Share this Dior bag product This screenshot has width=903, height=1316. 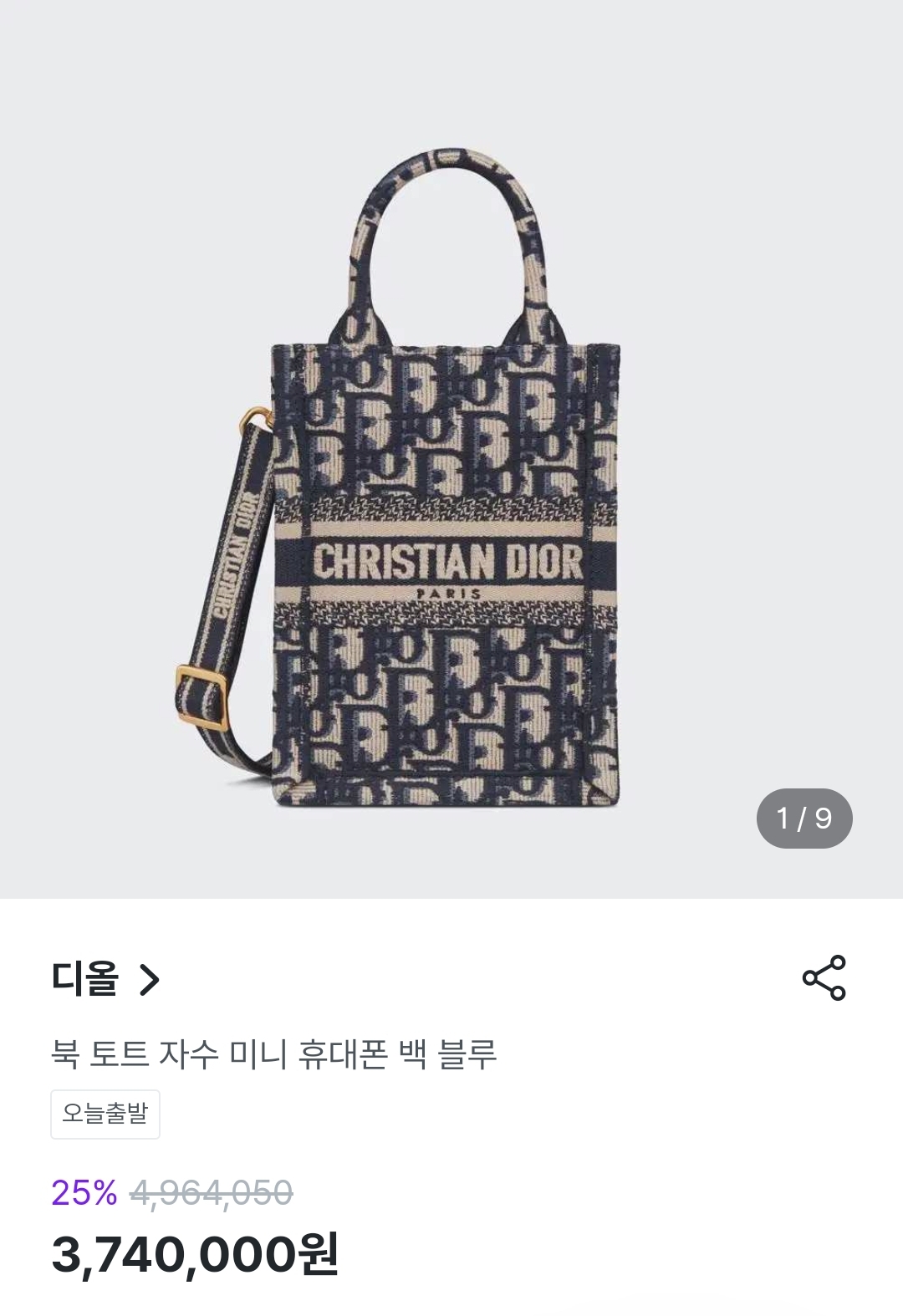(x=824, y=977)
